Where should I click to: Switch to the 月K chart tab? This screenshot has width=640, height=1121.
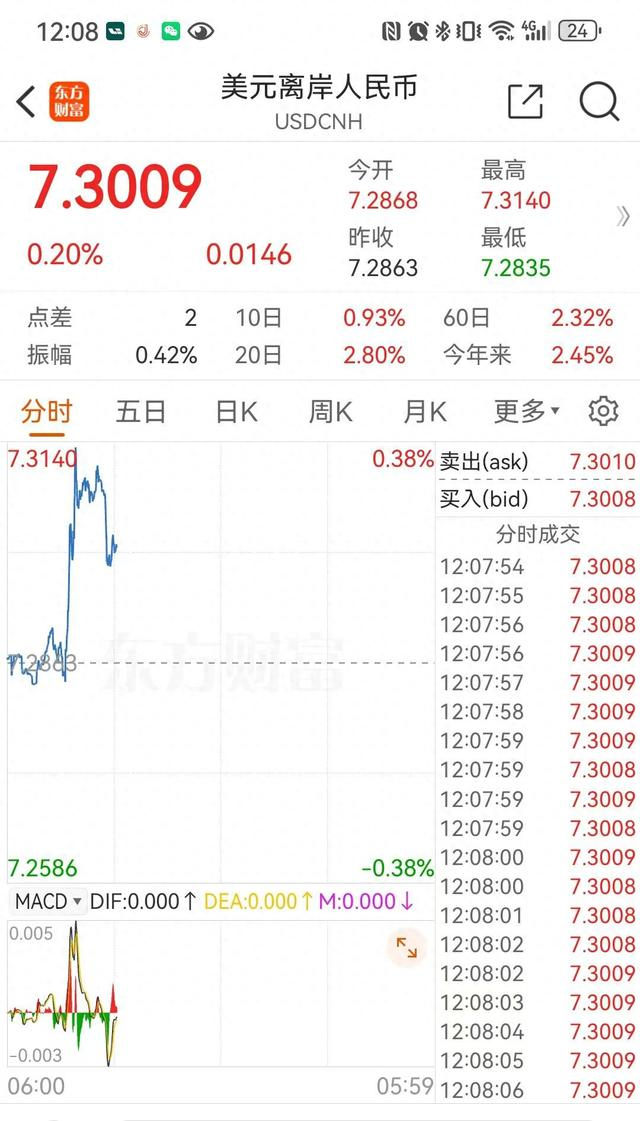424,411
